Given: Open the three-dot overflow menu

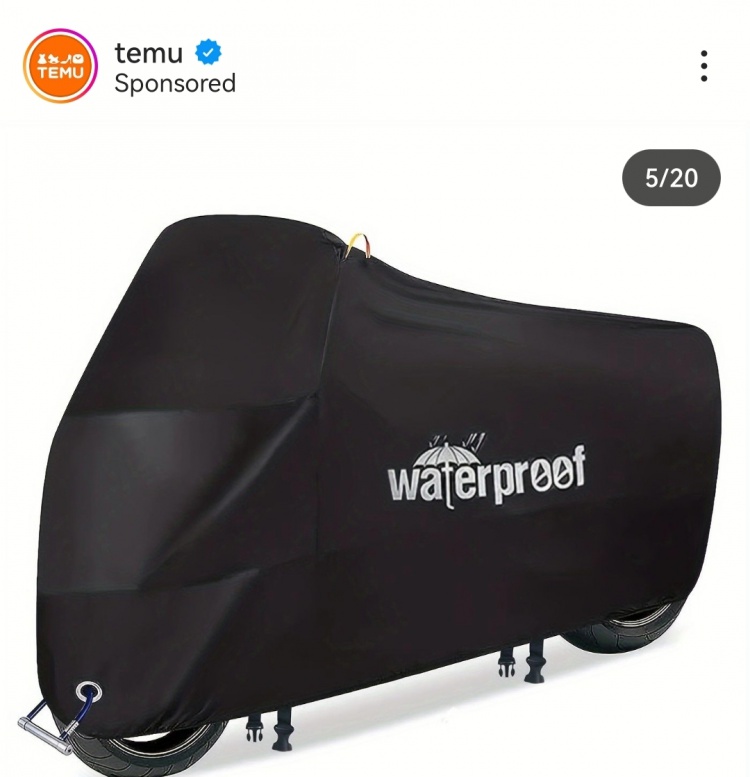Looking at the screenshot, I should tap(704, 66).
